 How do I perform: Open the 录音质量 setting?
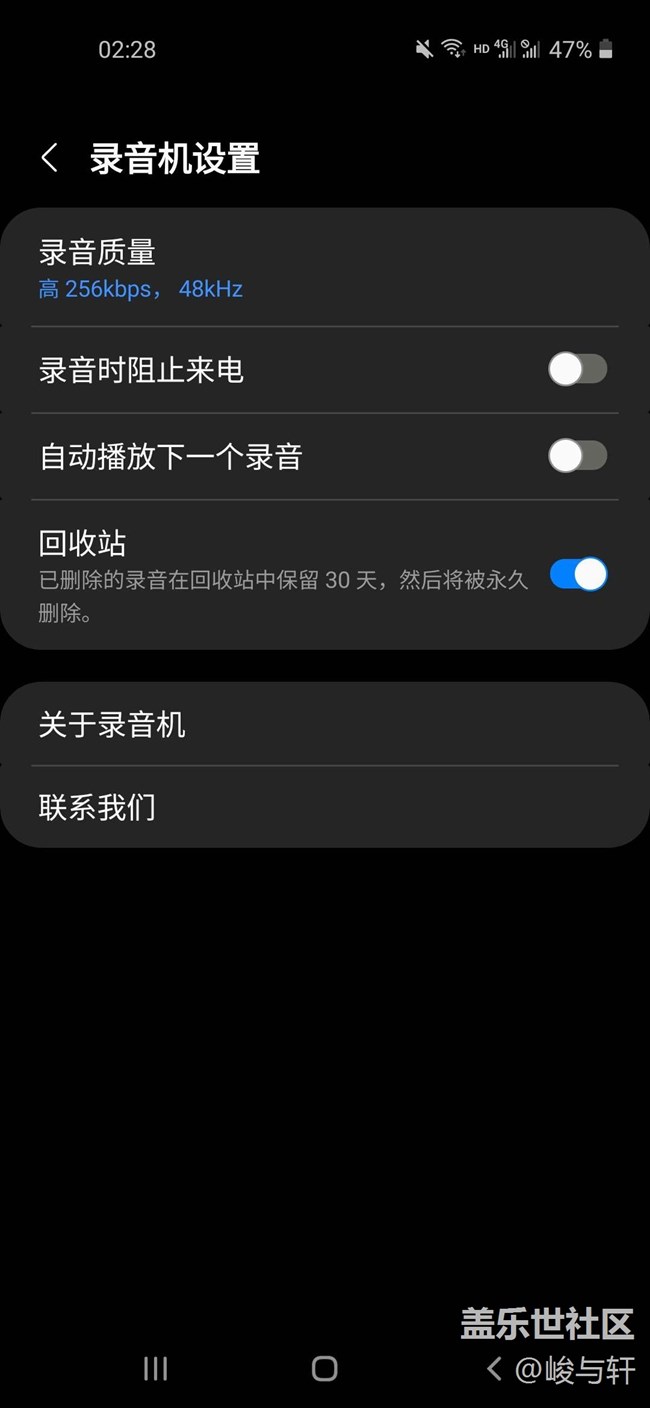324,269
